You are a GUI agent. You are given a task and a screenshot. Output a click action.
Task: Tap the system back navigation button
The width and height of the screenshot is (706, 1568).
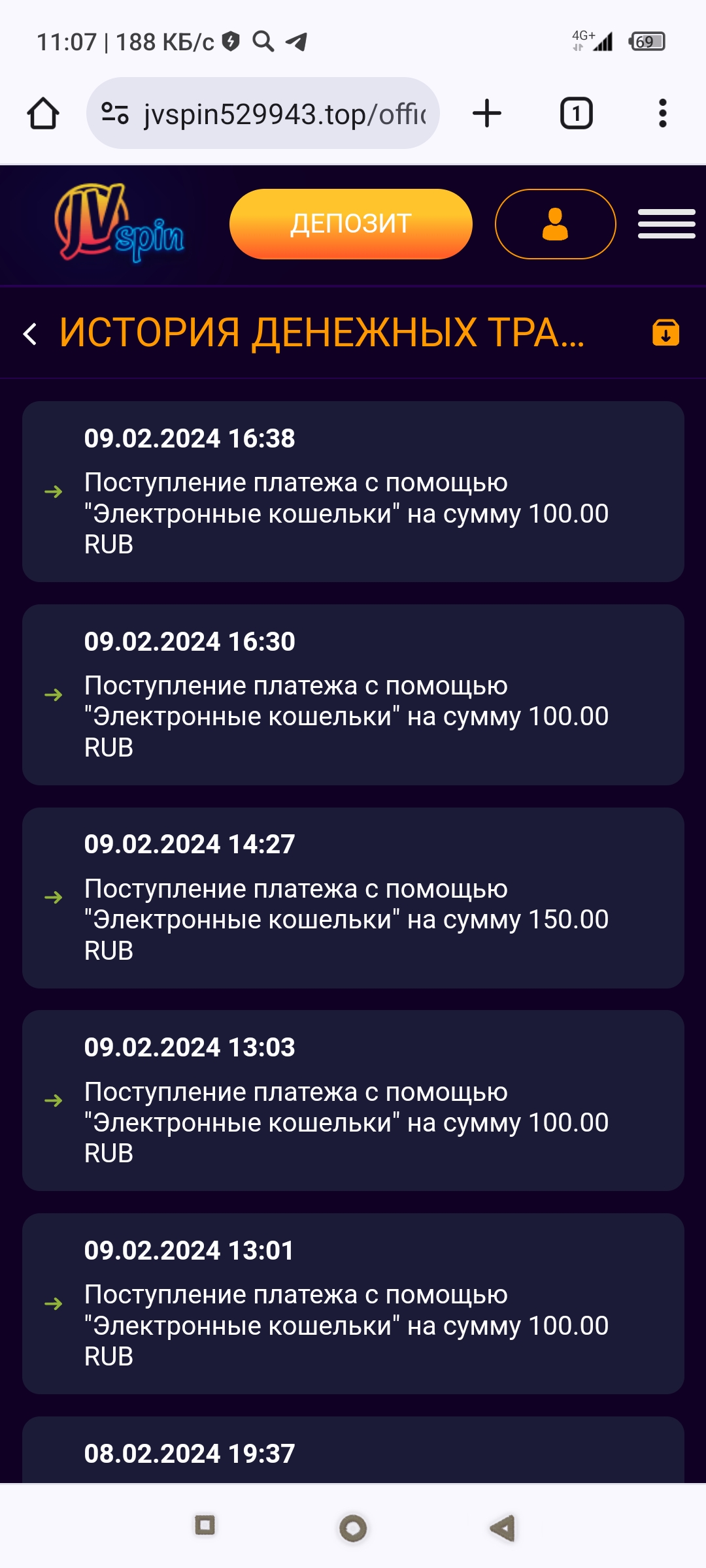point(502,1527)
